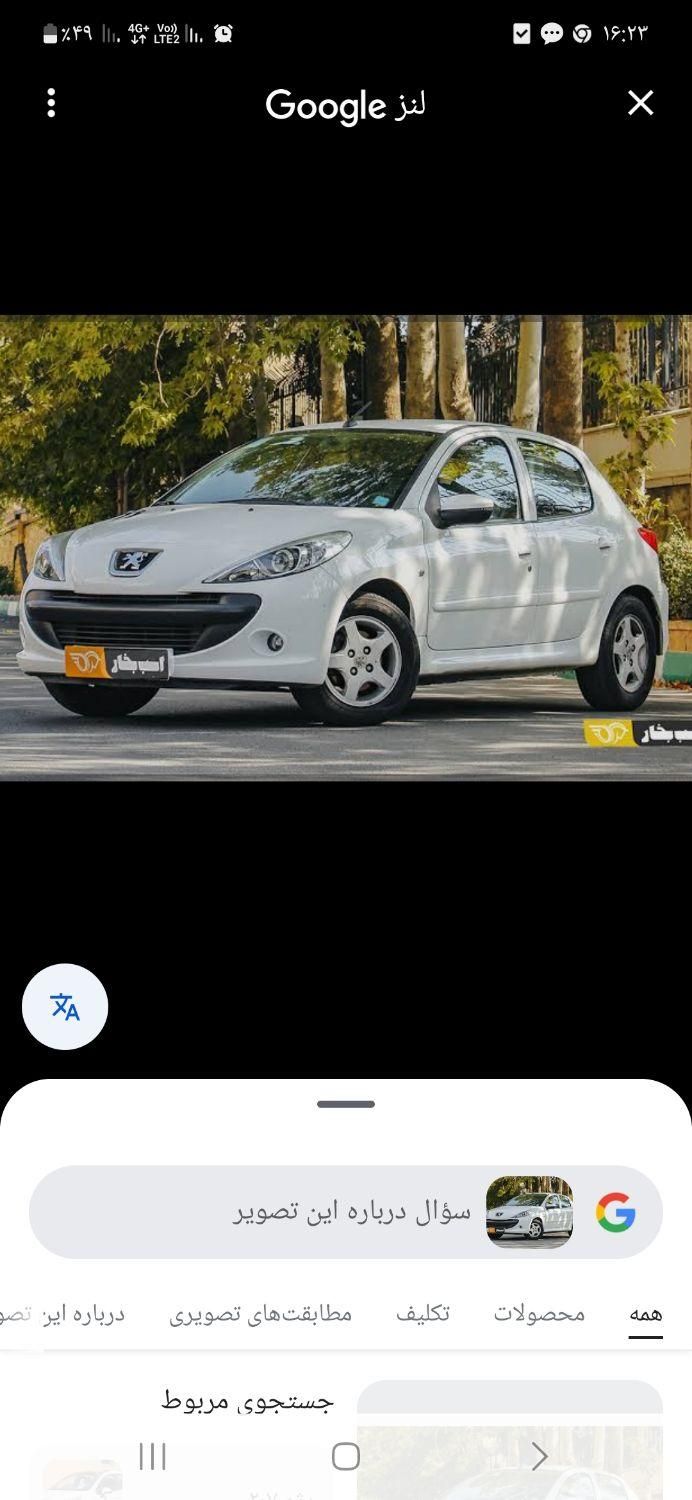This screenshot has height=1500, width=692.
Task: Switch to the مطابقت‌های تصویری tab
Action: pyautogui.click(x=260, y=1314)
